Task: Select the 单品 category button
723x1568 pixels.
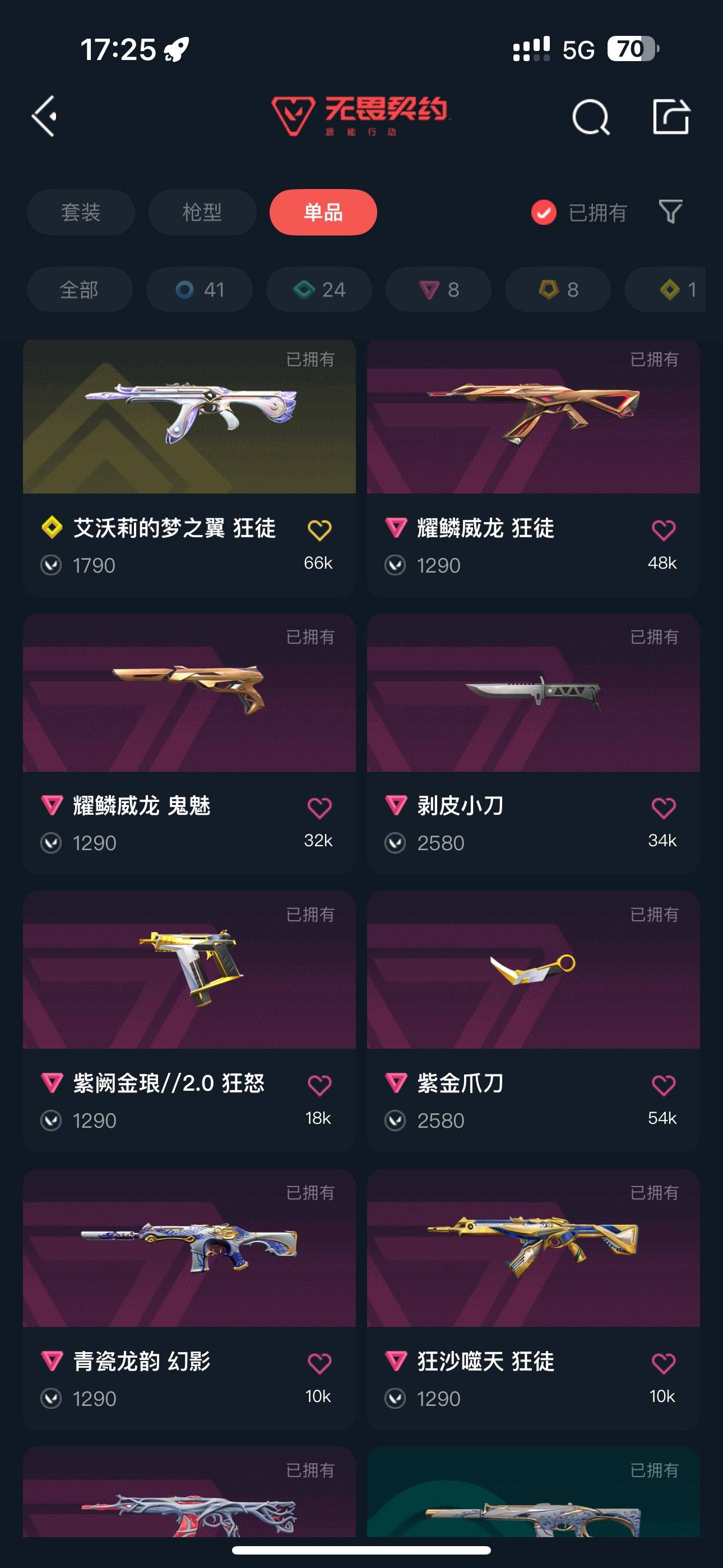Action: 323,213
